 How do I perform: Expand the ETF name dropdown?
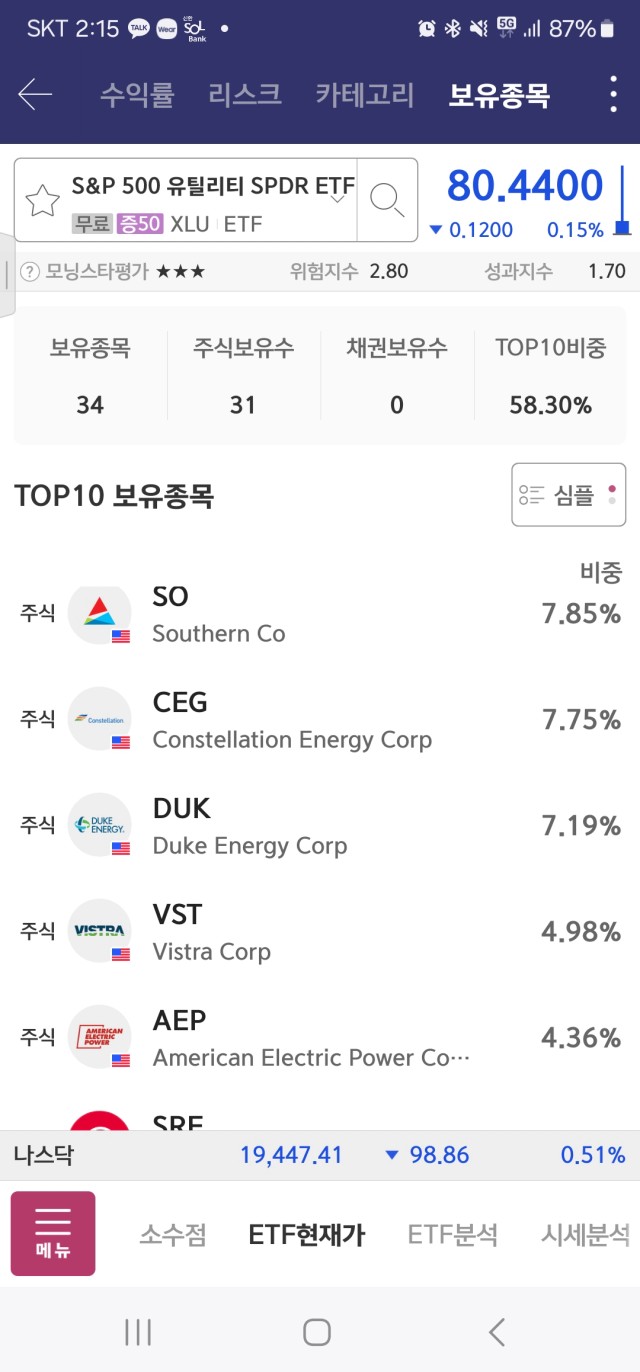[x=338, y=198]
